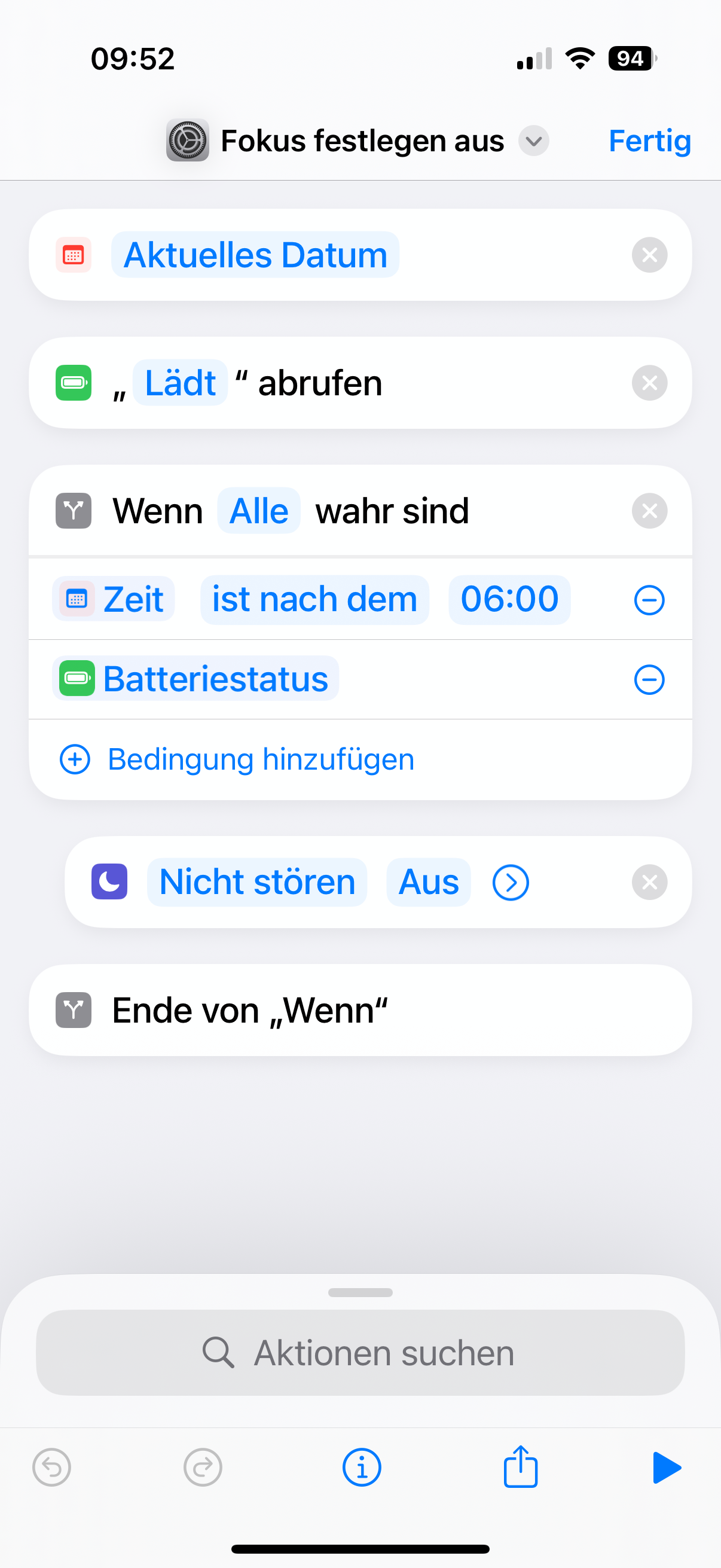Run the shortcut with play button
Viewport: 721px width, 1568px height.
[x=666, y=1467]
